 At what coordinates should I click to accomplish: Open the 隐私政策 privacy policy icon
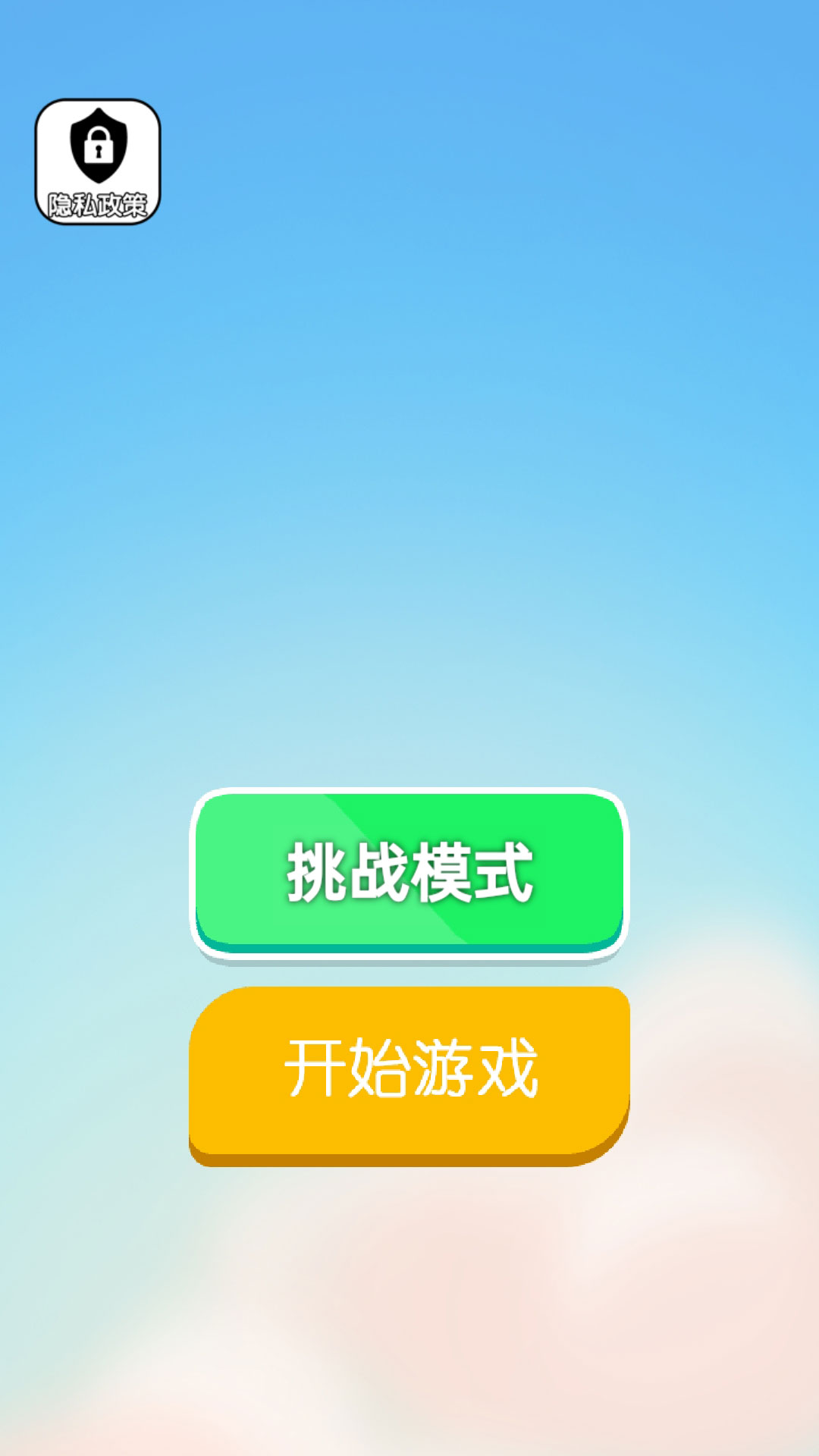tap(98, 162)
